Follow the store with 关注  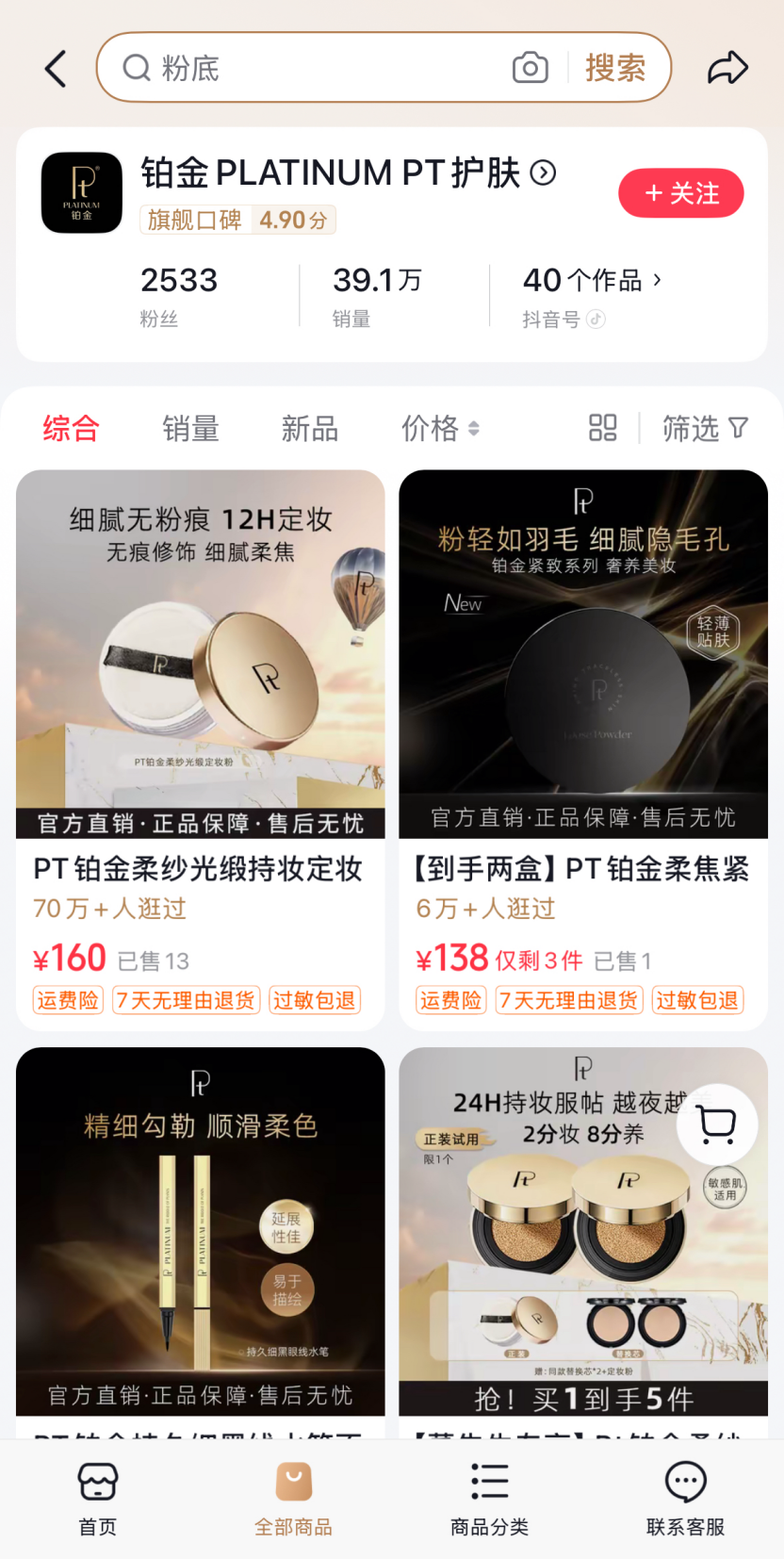point(680,193)
